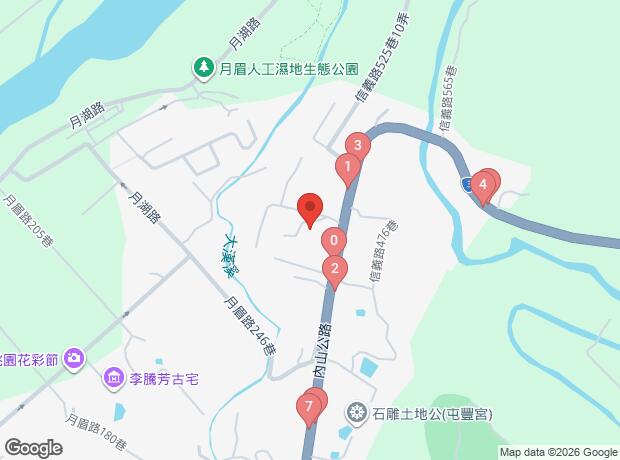Select marker 4 near the highway

coord(484,184)
